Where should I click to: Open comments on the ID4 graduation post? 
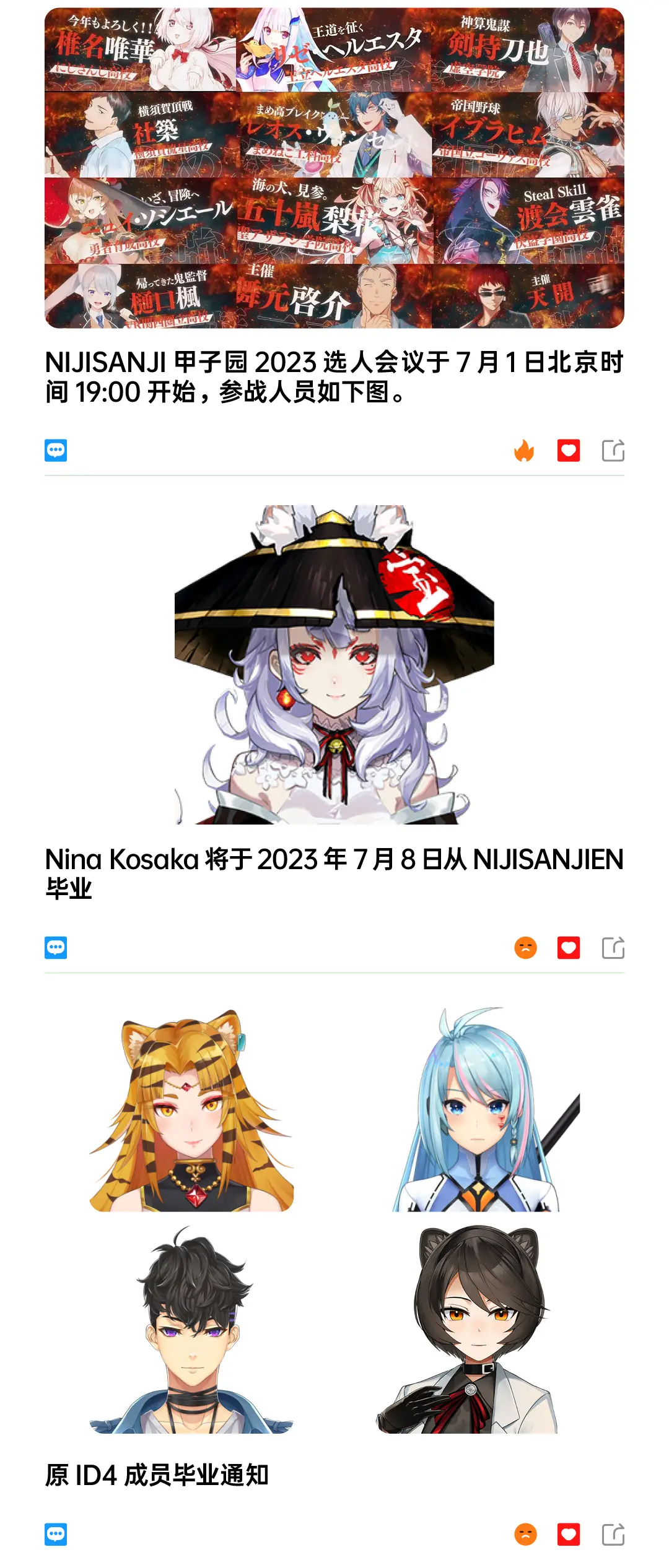[56, 1535]
